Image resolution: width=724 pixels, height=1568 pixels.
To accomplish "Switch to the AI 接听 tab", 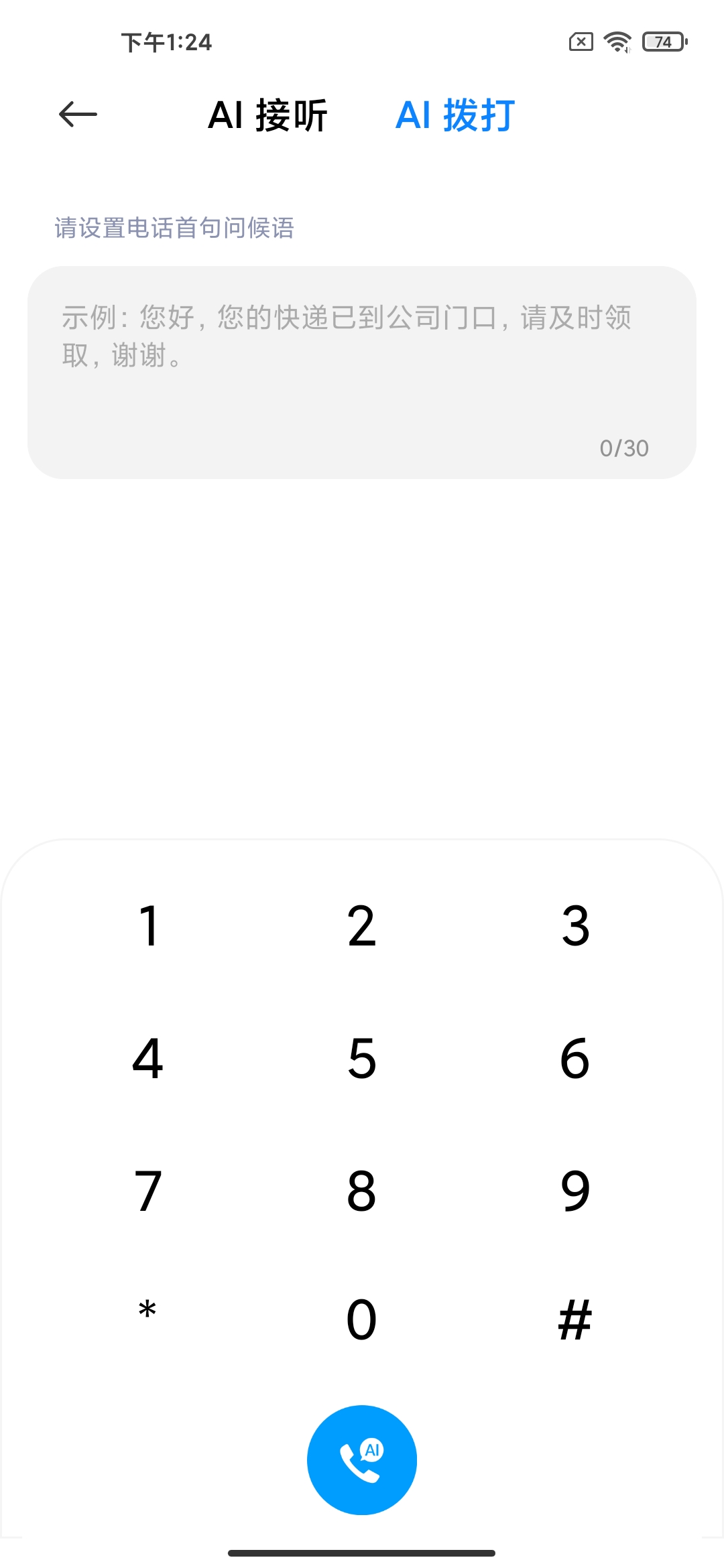I will (x=267, y=115).
